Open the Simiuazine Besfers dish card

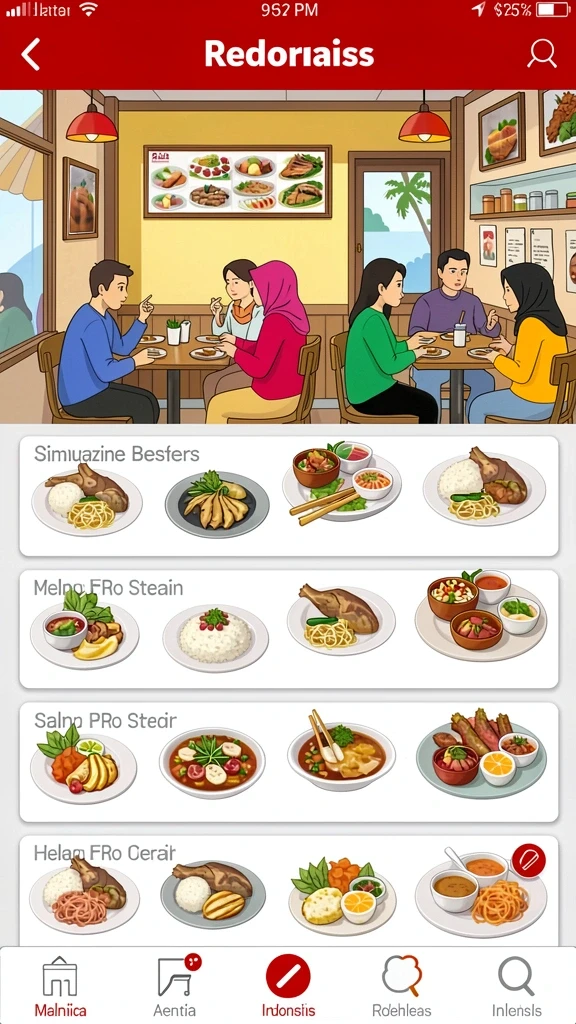(289, 496)
